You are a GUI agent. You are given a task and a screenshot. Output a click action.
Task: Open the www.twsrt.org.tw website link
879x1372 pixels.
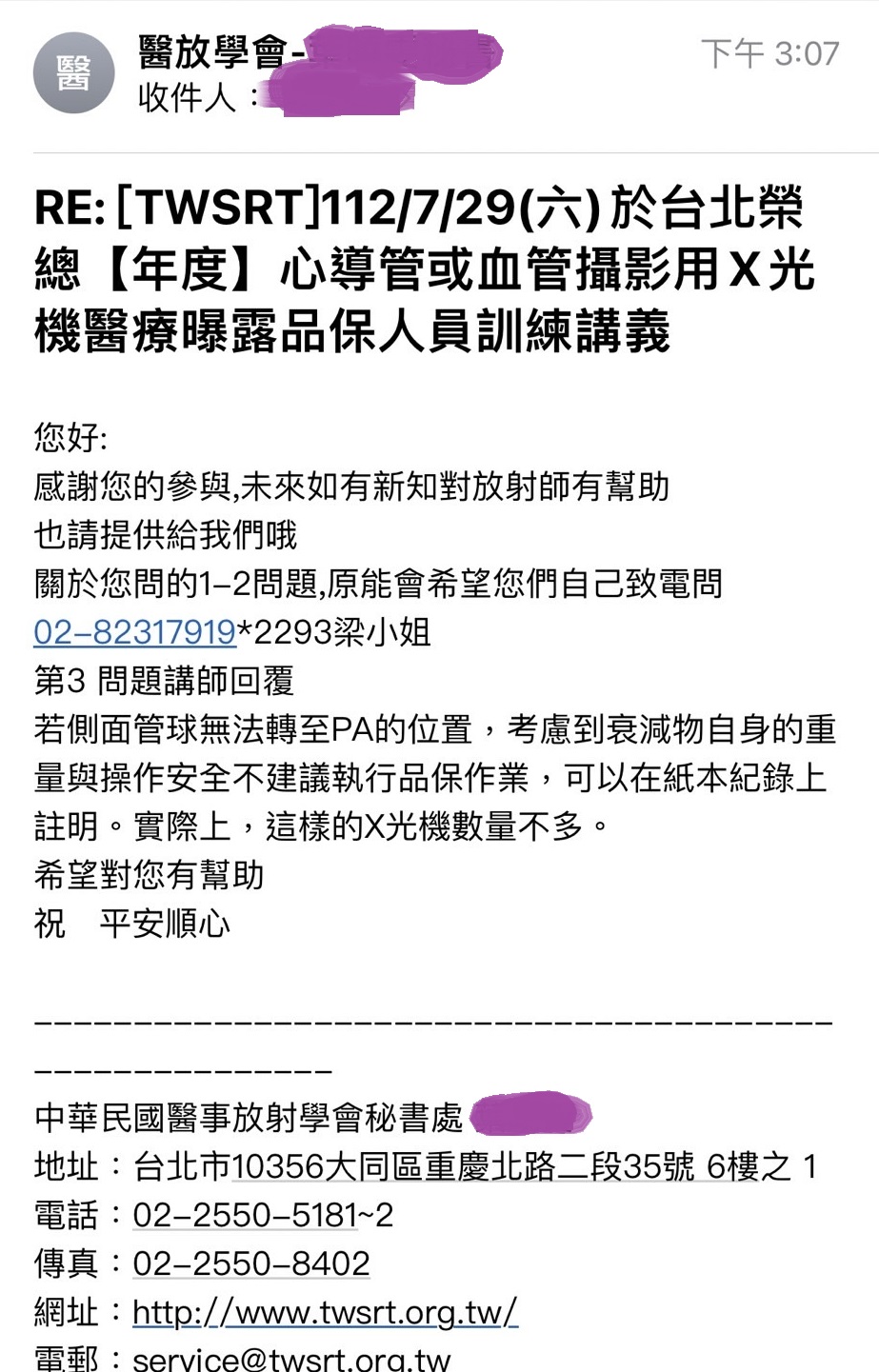(324, 1312)
